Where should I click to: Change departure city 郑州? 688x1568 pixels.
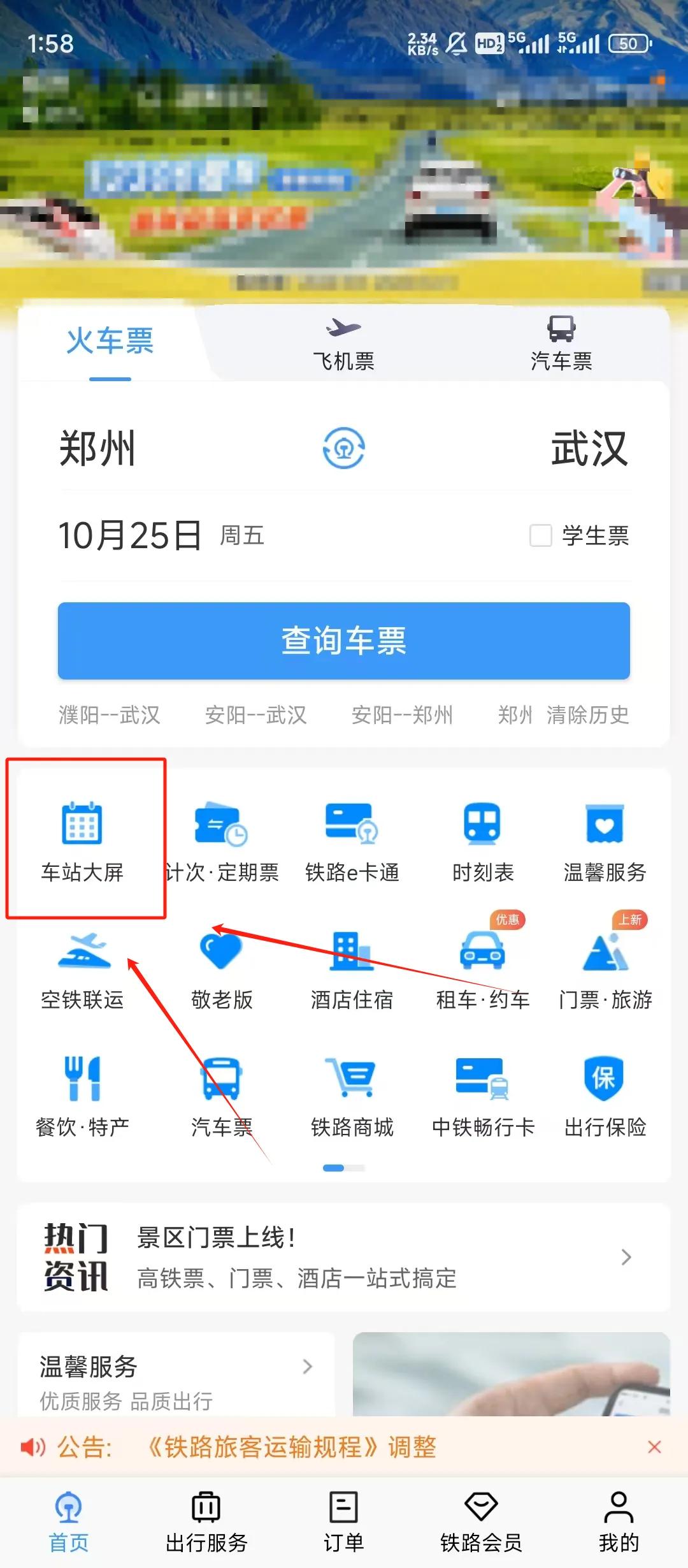[97, 449]
